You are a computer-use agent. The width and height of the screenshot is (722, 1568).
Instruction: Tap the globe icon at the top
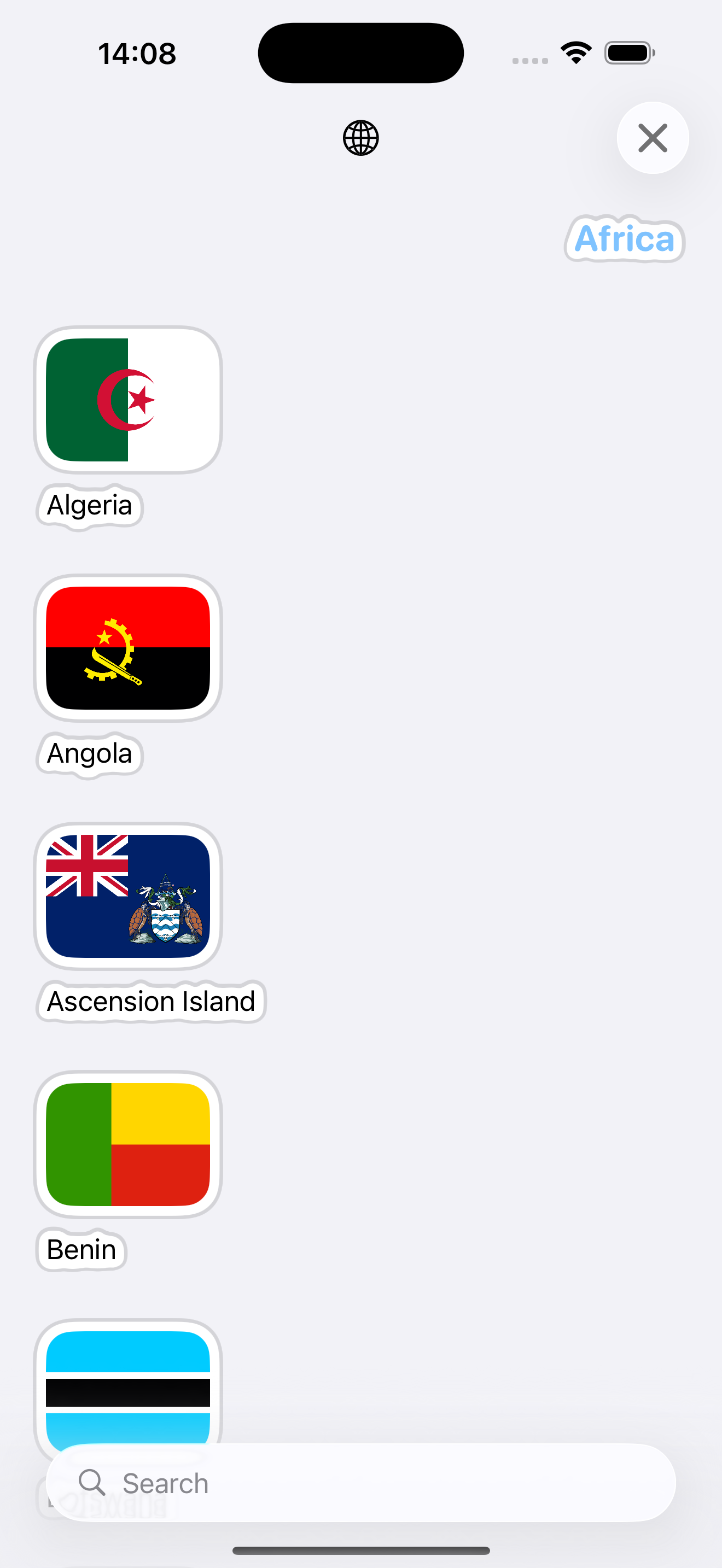(360, 138)
